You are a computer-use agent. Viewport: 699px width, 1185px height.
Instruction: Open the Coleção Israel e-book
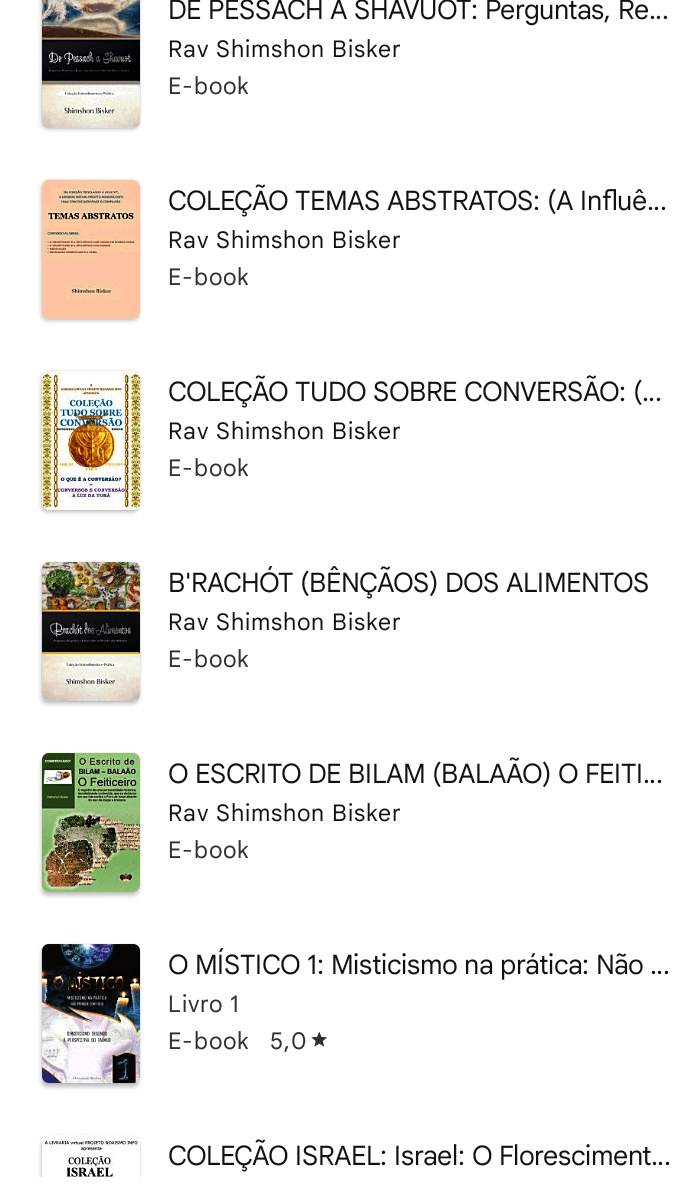418,1156
